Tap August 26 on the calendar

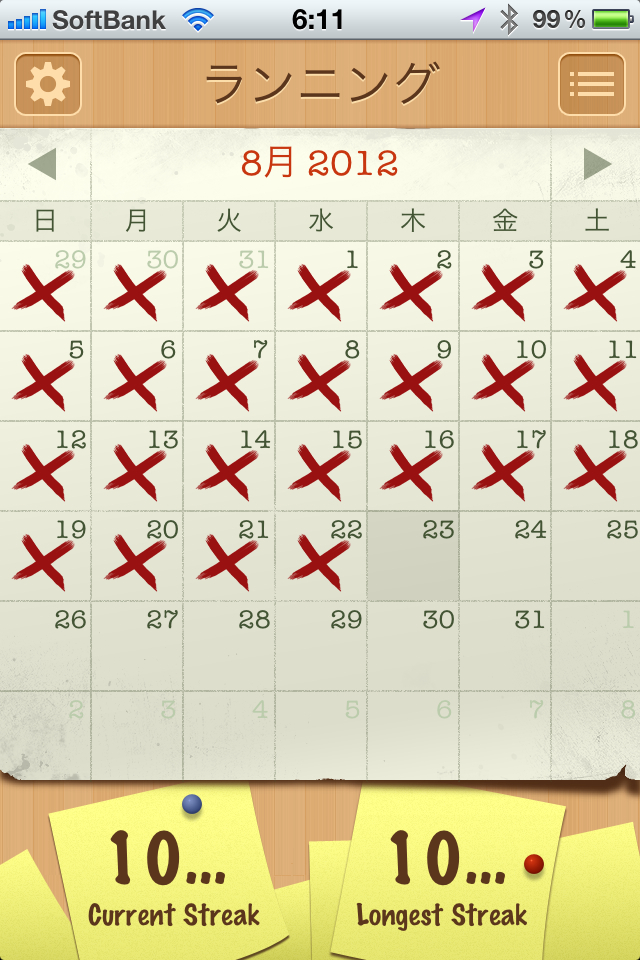click(46, 647)
